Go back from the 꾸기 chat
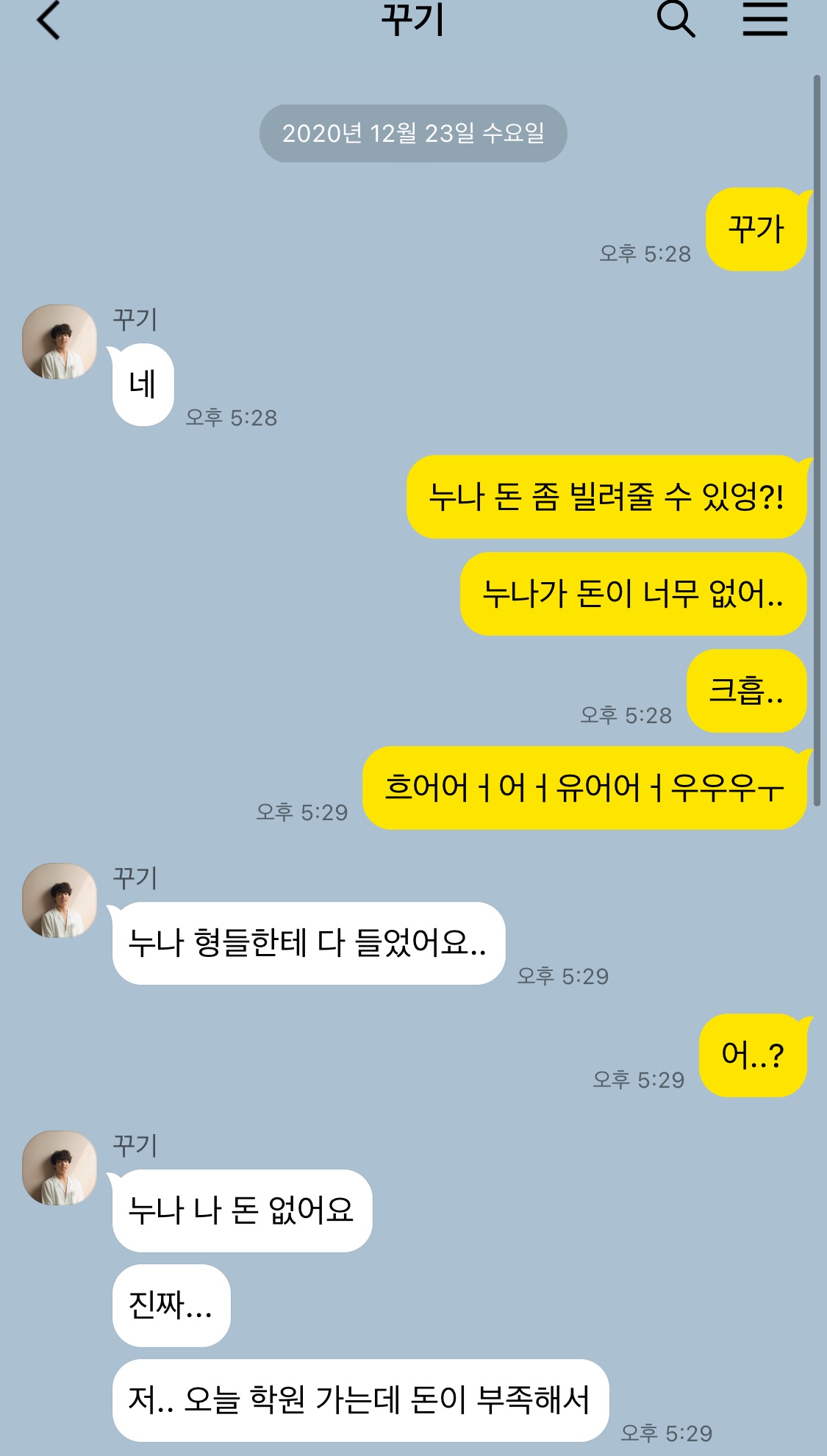The height and width of the screenshot is (1456, 827). (x=49, y=20)
